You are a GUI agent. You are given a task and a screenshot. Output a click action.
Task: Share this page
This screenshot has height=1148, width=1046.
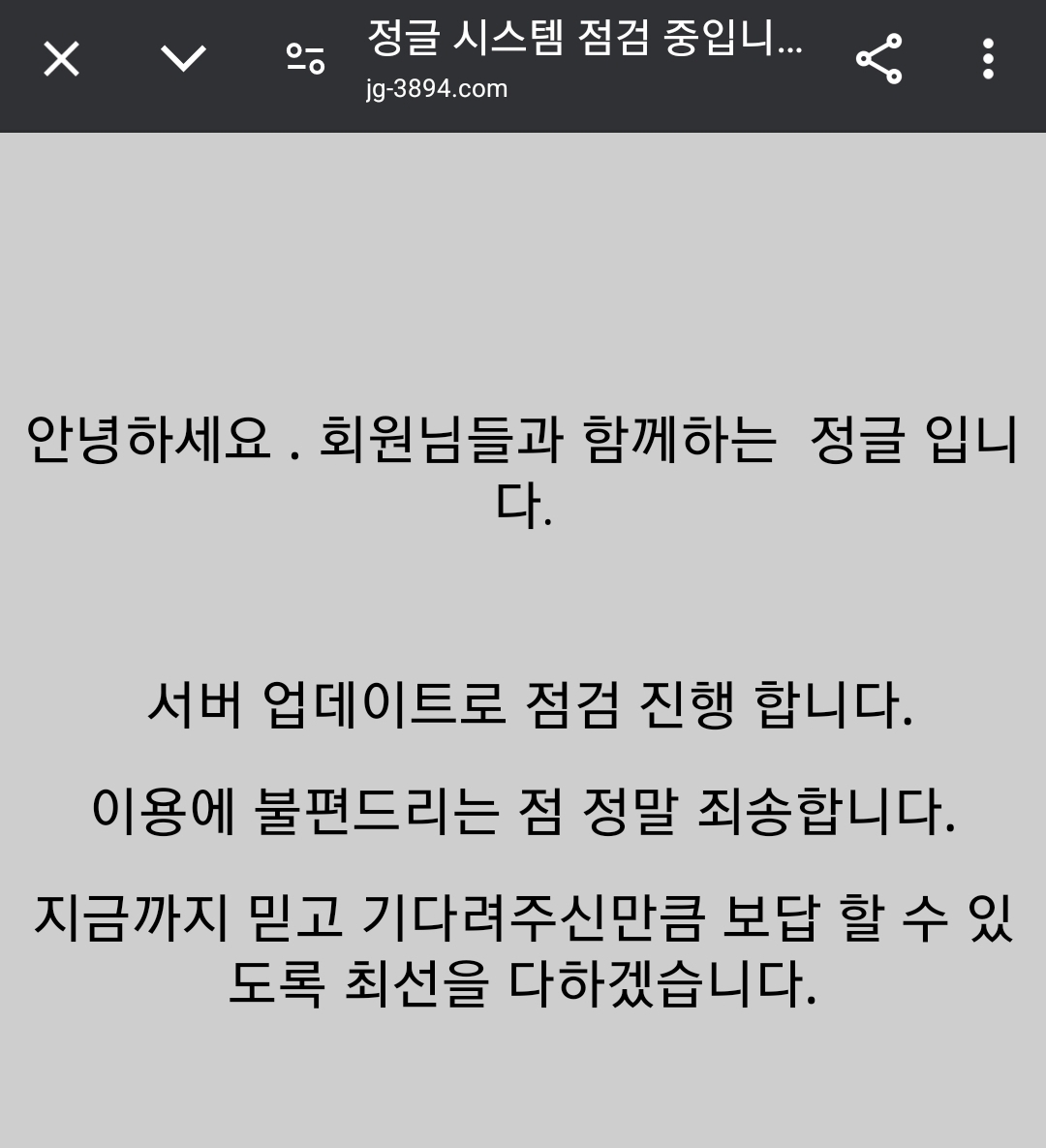878,60
